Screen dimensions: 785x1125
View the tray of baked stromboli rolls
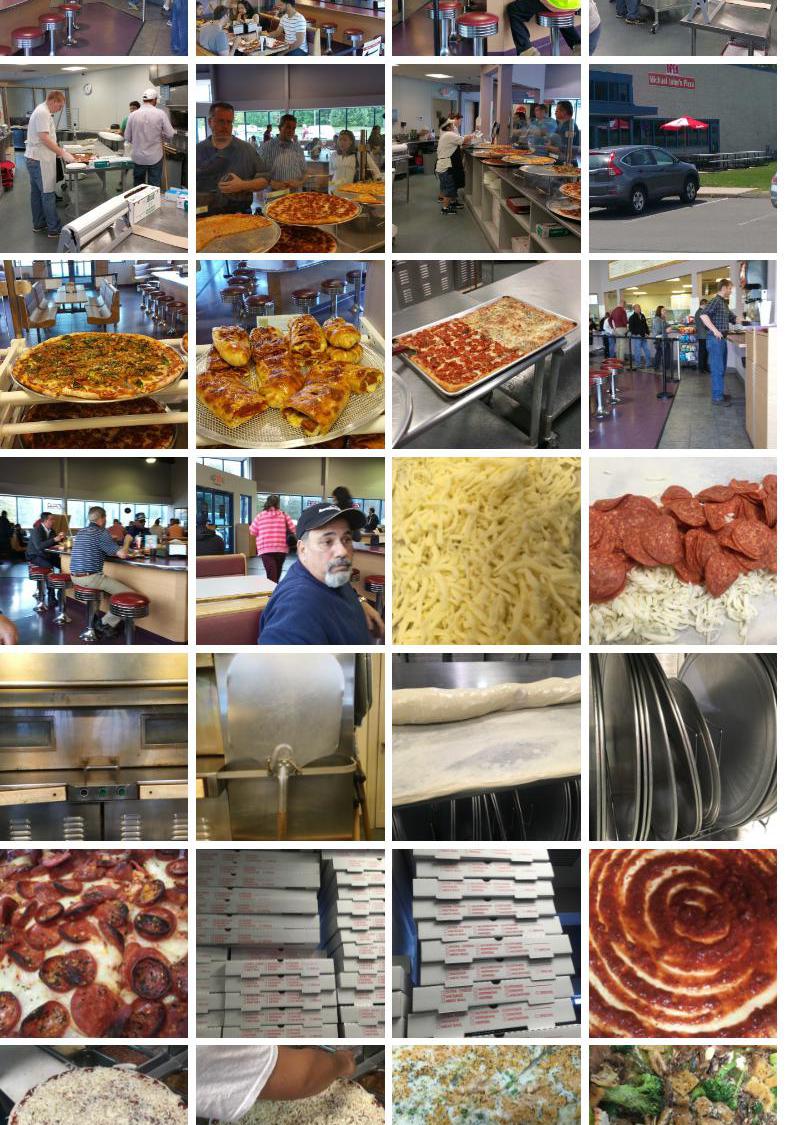290,354
